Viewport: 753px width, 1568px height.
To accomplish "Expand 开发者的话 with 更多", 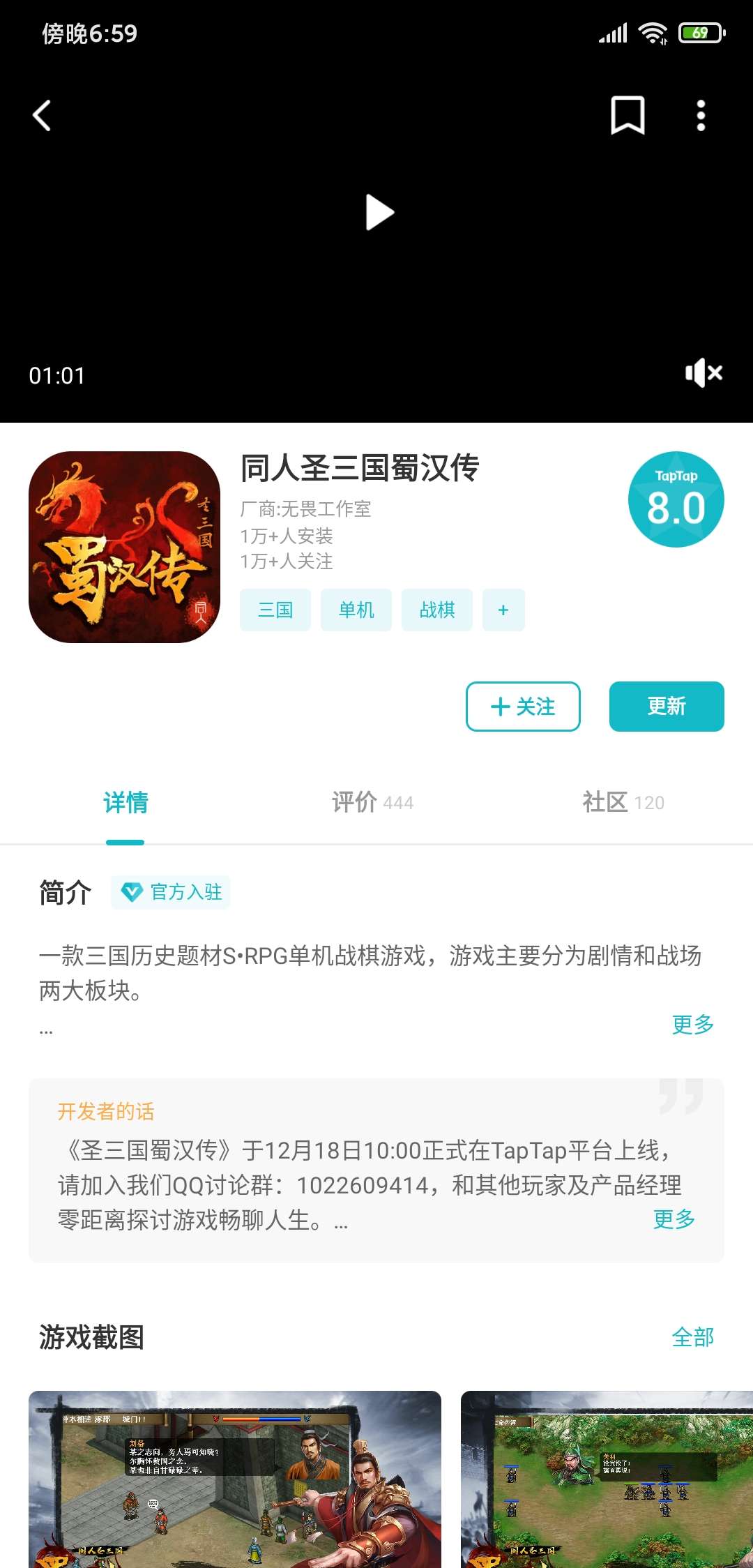I will pos(674,1219).
